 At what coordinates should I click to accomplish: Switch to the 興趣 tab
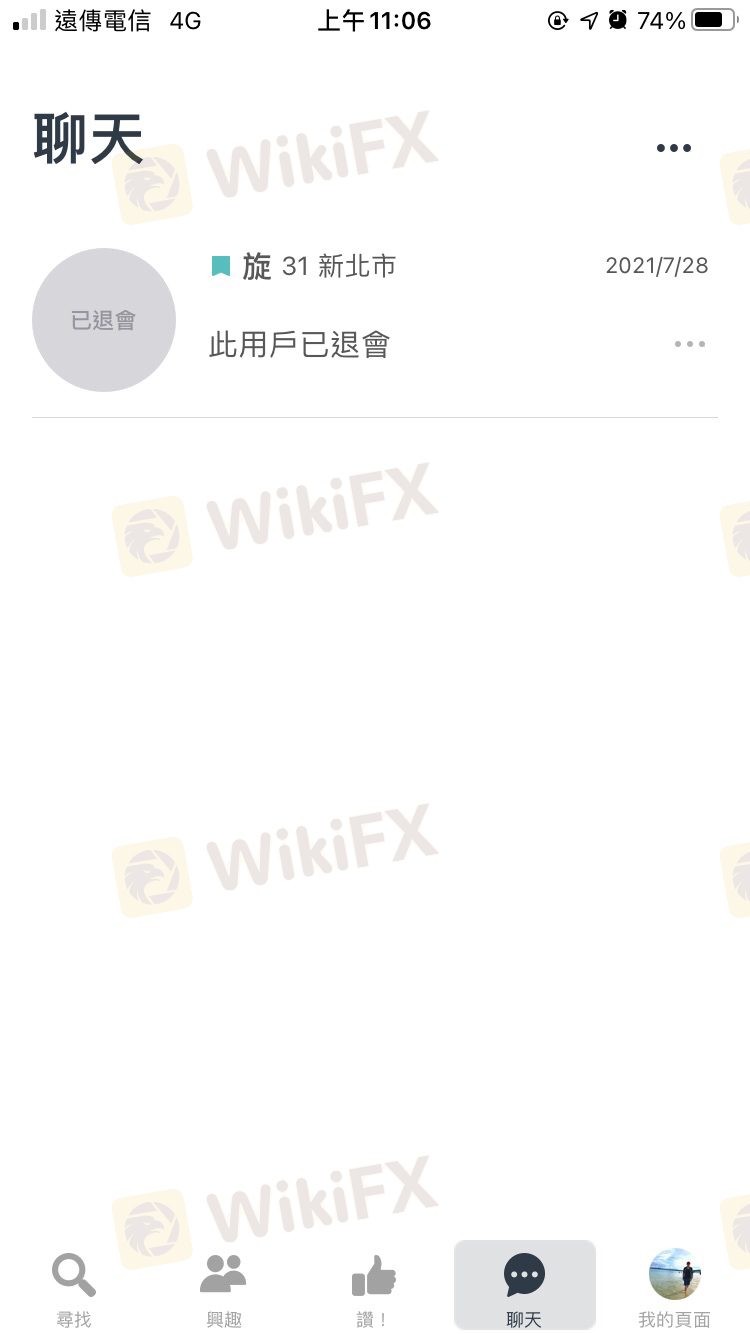click(x=224, y=1288)
